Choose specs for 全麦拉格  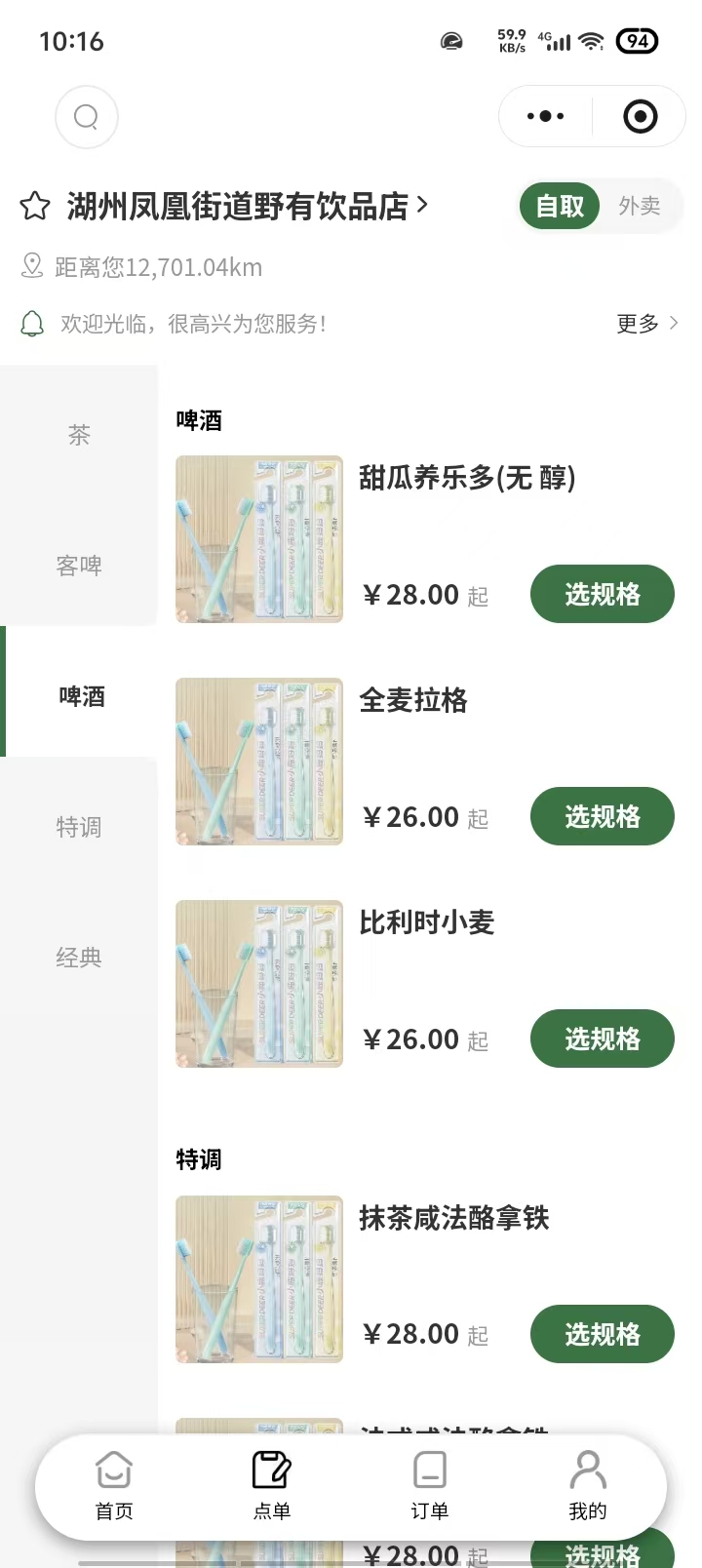pyautogui.click(x=602, y=816)
